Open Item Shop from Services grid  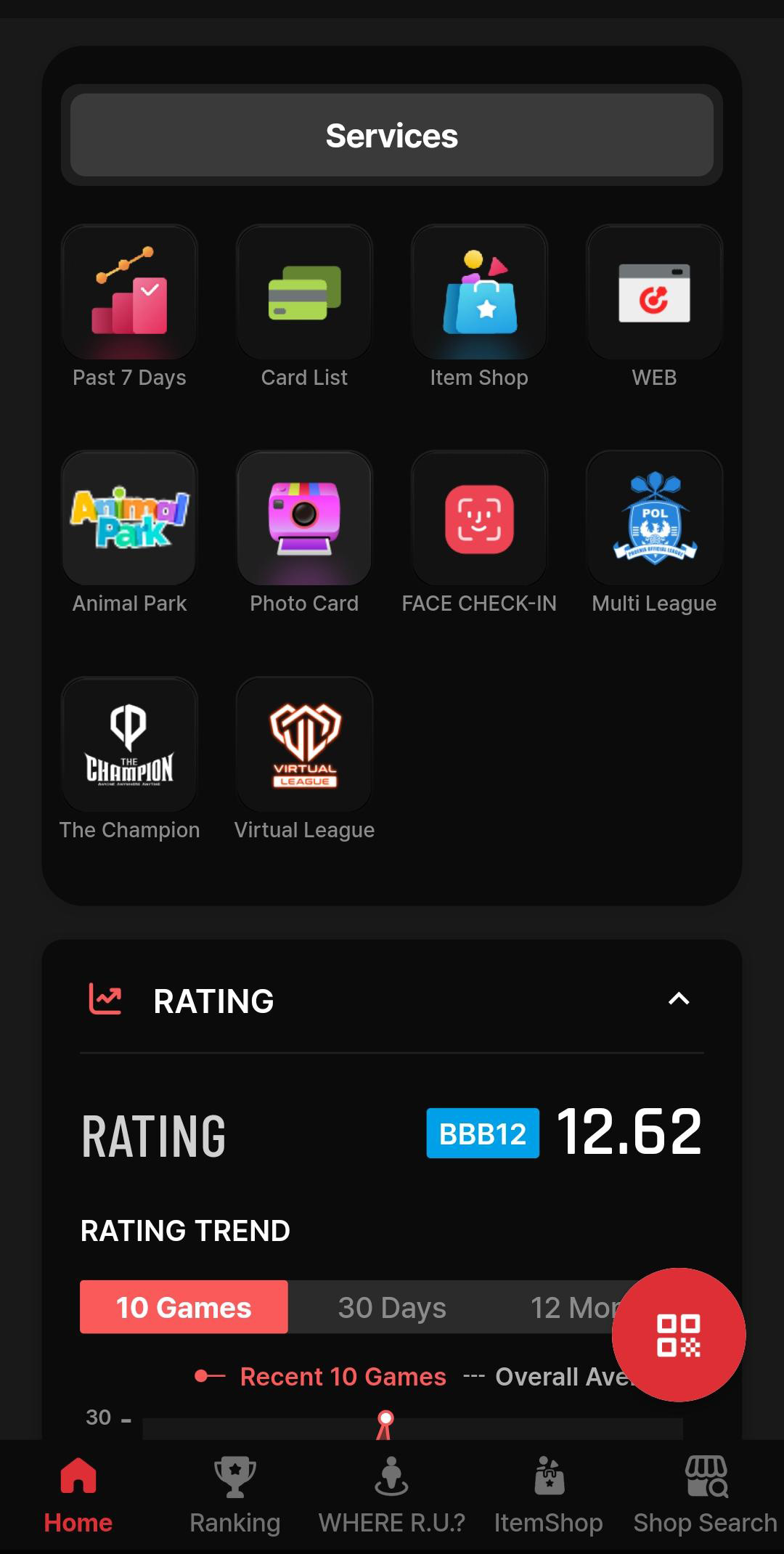pos(479,293)
